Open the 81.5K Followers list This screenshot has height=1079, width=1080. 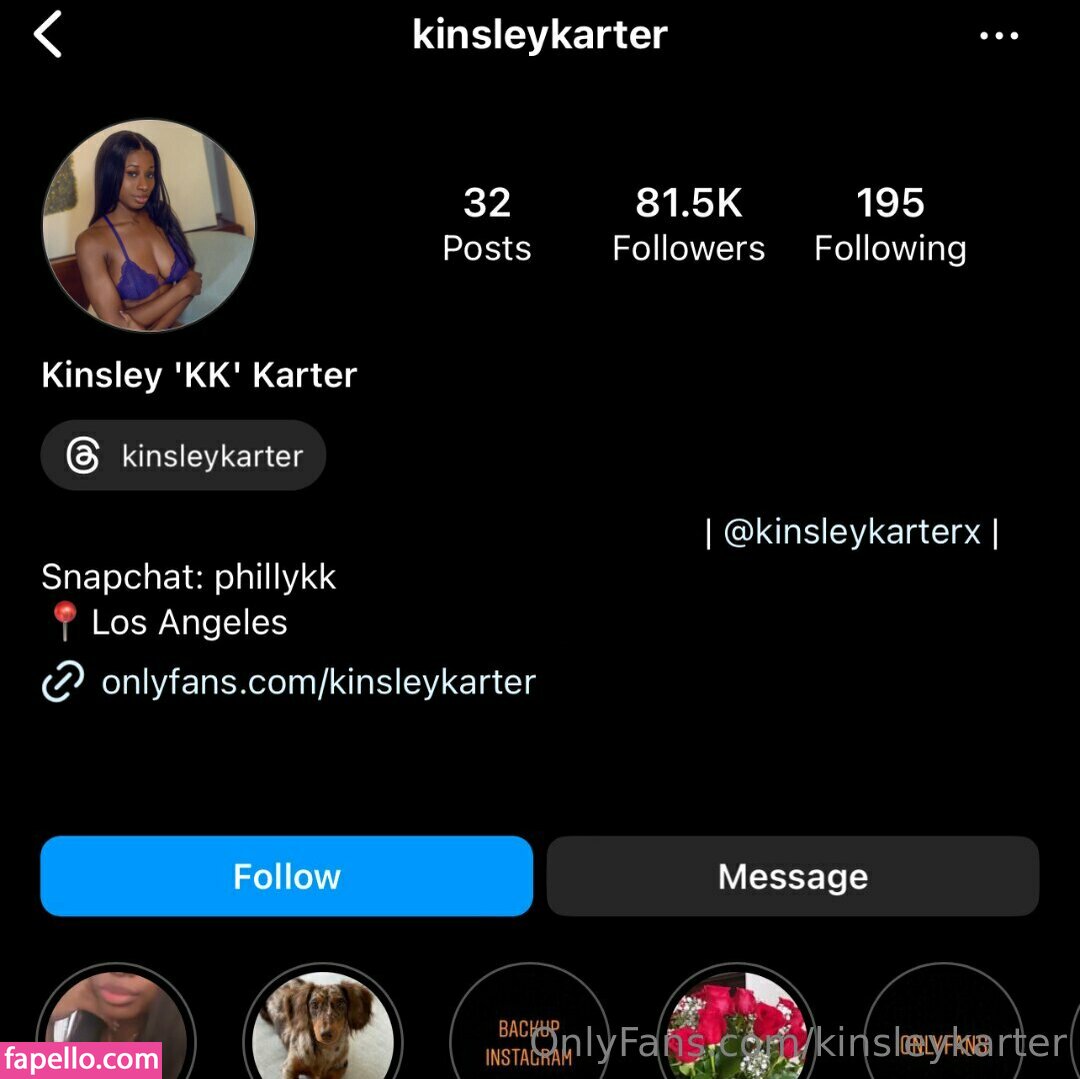pyautogui.click(x=688, y=224)
